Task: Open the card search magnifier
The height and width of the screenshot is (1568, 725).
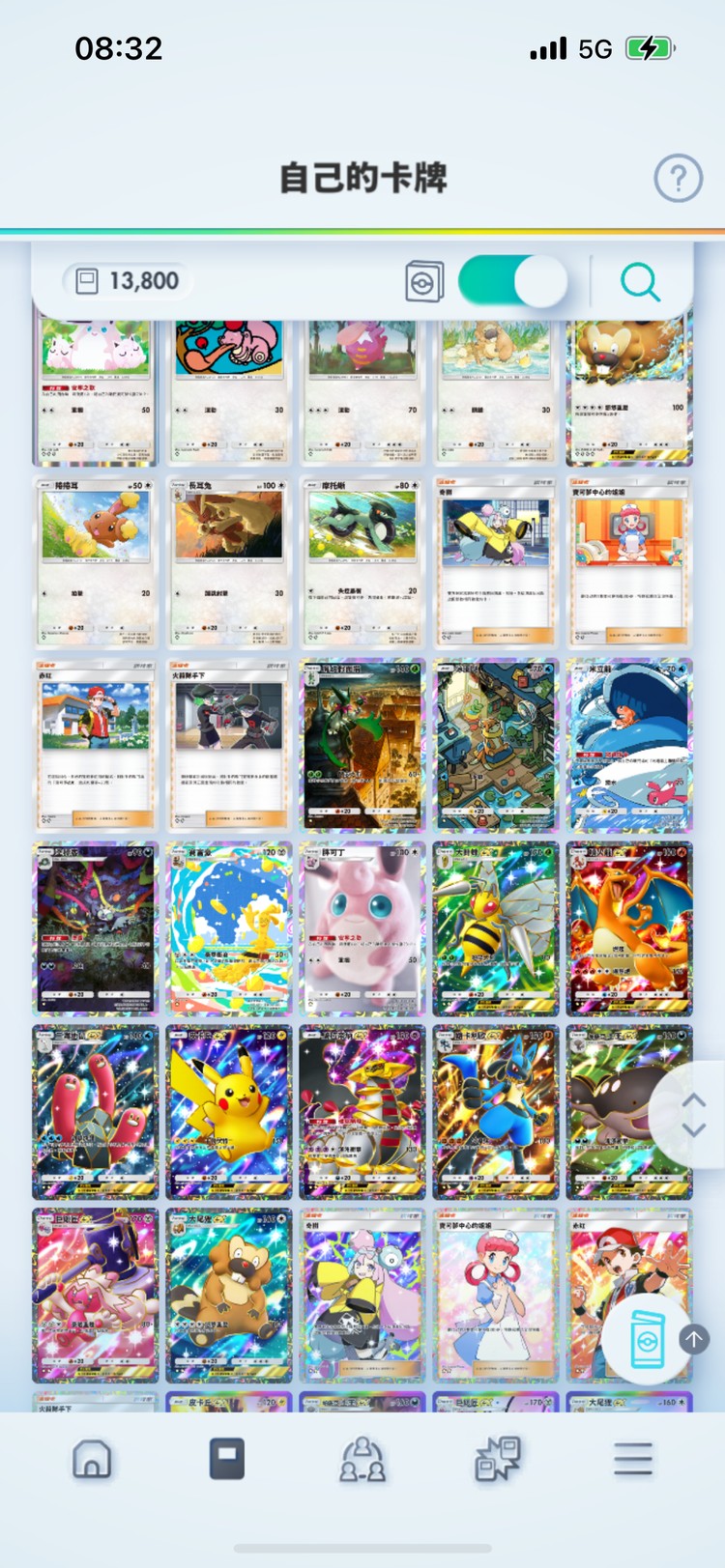Action: click(640, 282)
